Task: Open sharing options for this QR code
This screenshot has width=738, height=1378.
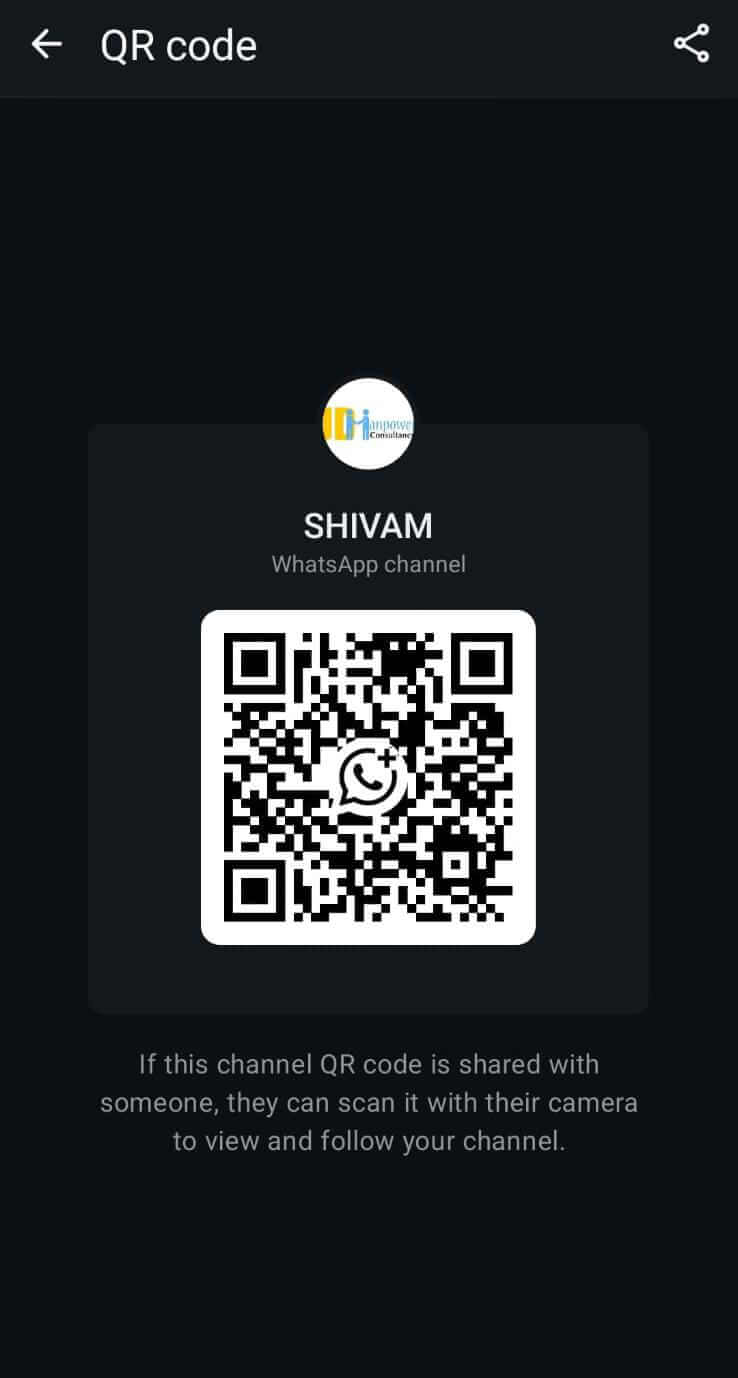Action: (x=691, y=44)
